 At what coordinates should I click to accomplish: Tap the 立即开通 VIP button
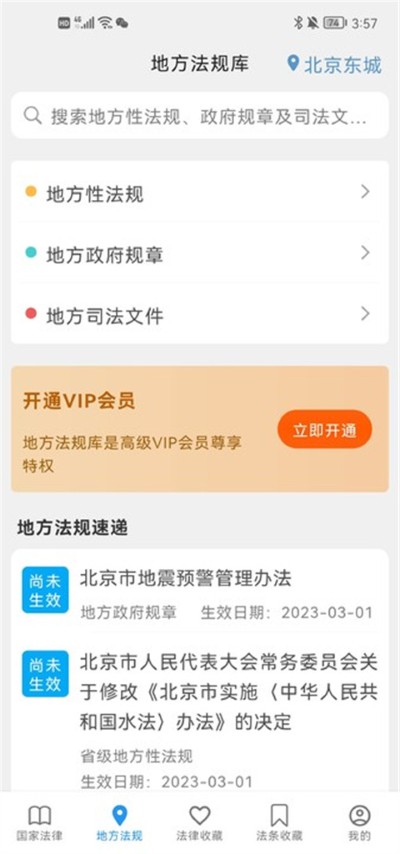(325, 429)
